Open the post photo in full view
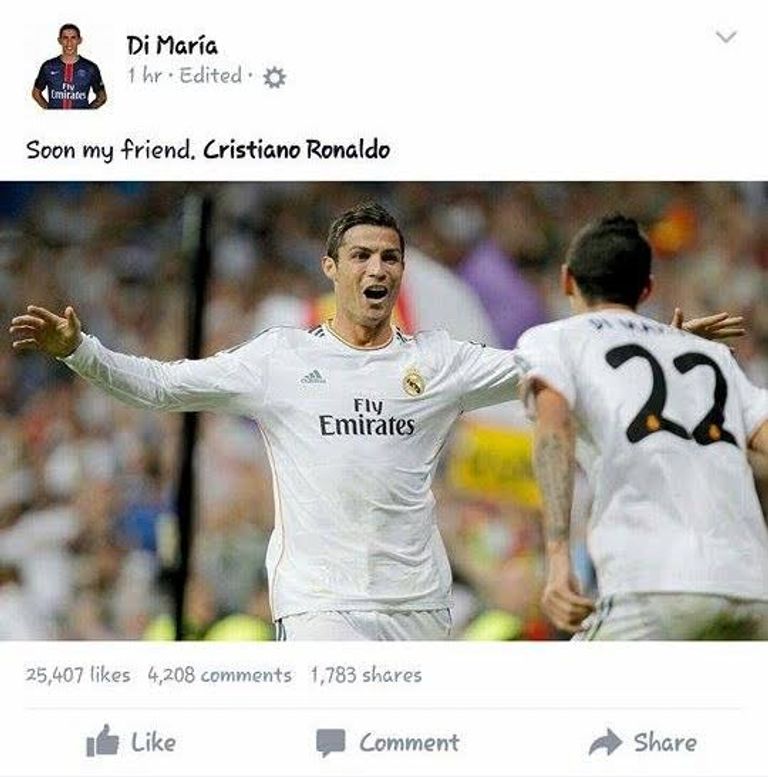Viewport: 768px width, 777px height. pos(384,410)
